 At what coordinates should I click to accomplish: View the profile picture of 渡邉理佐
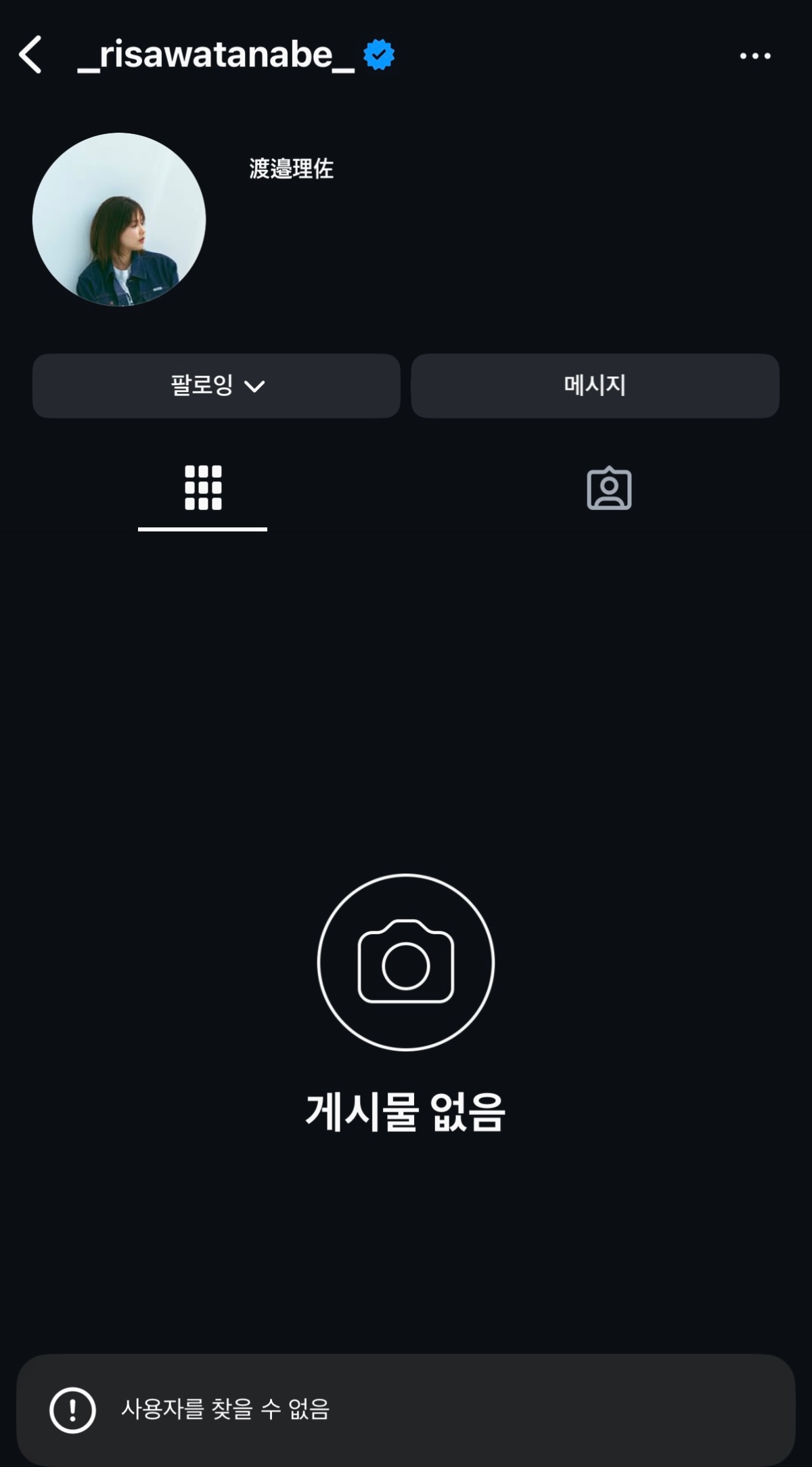pos(119,219)
